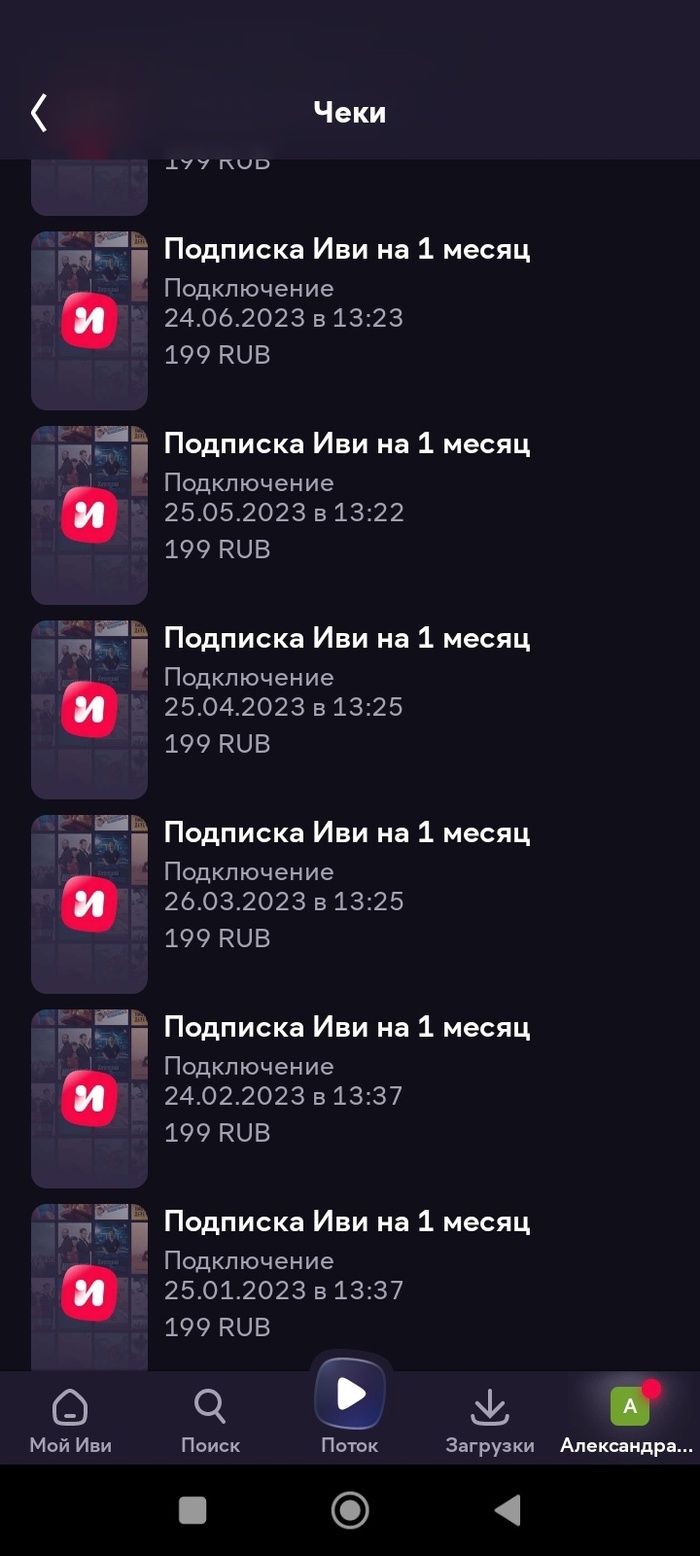Switch to the Поиск tab
Image resolution: width=700 pixels, height=1556 pixels.
point(210,1420)
